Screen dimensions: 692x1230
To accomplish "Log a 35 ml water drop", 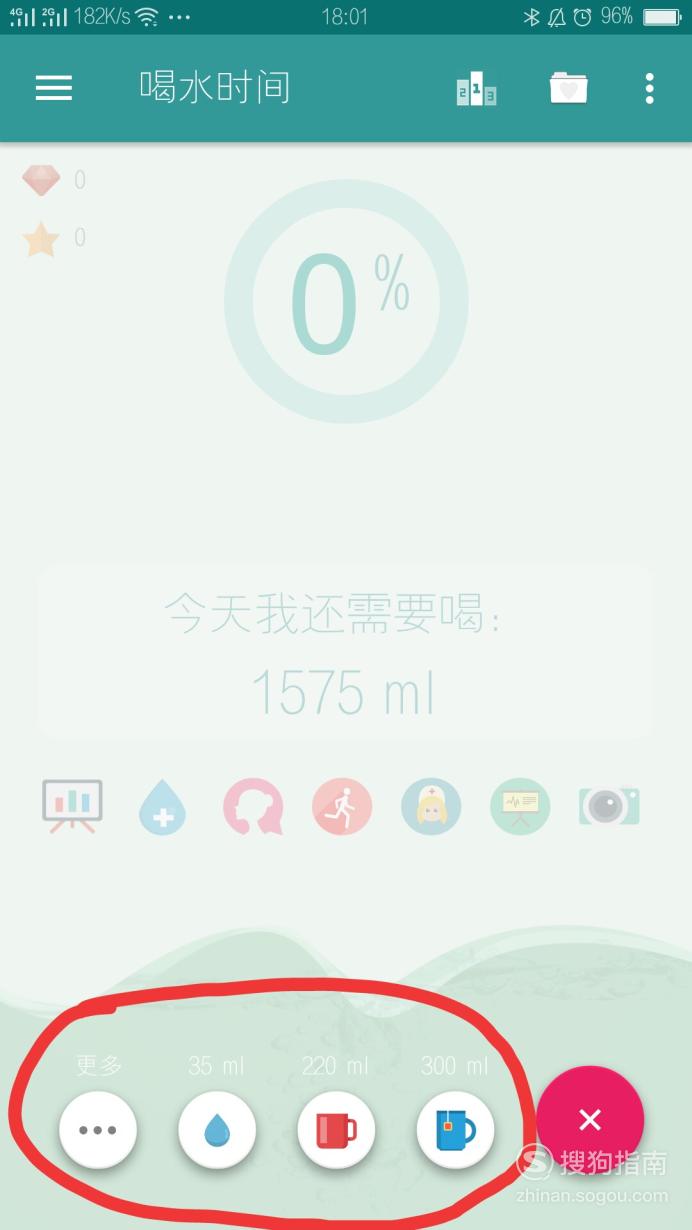I will click(x=217, y=1131).
